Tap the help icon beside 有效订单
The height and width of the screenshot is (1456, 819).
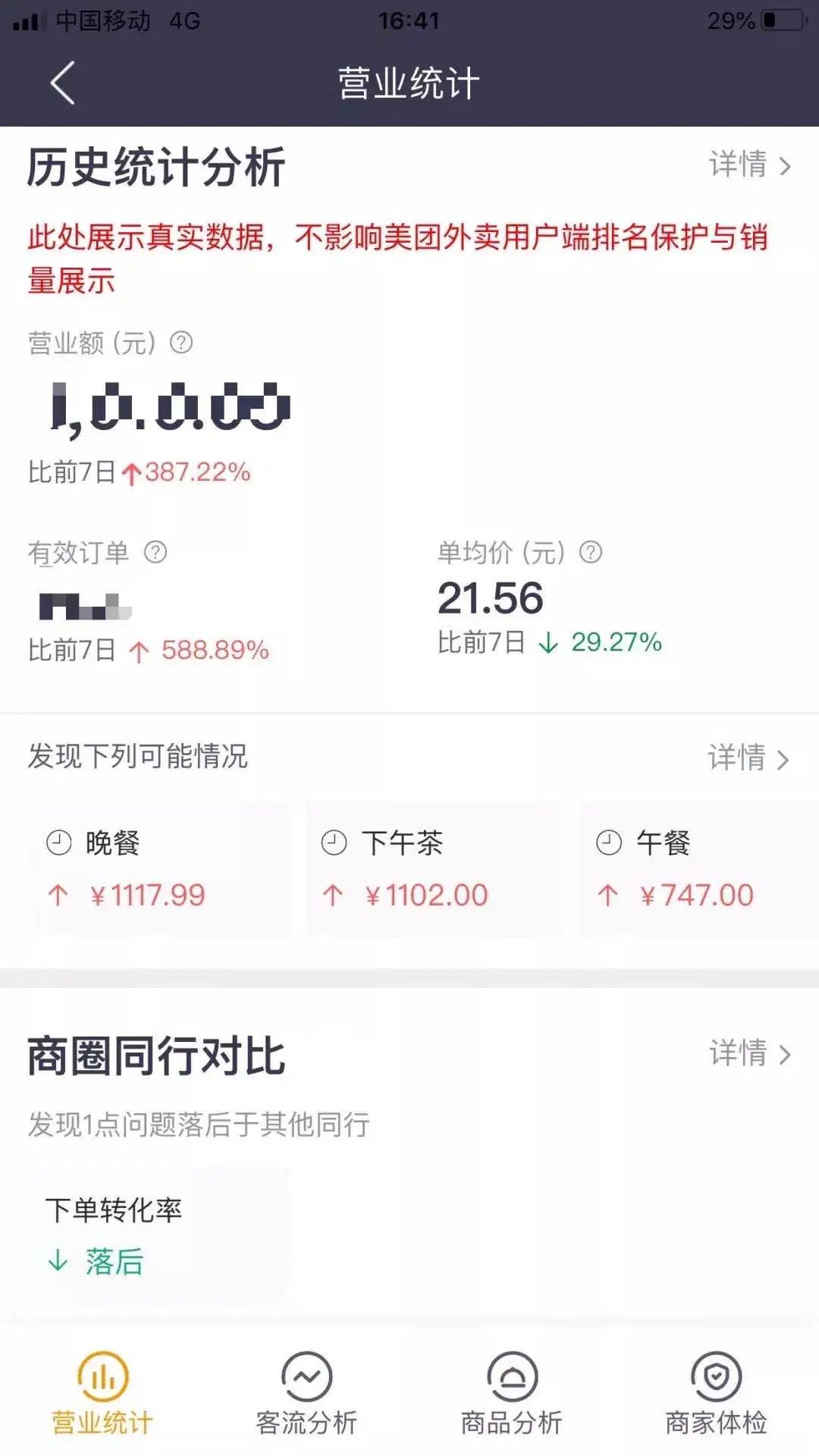point(155,552)
